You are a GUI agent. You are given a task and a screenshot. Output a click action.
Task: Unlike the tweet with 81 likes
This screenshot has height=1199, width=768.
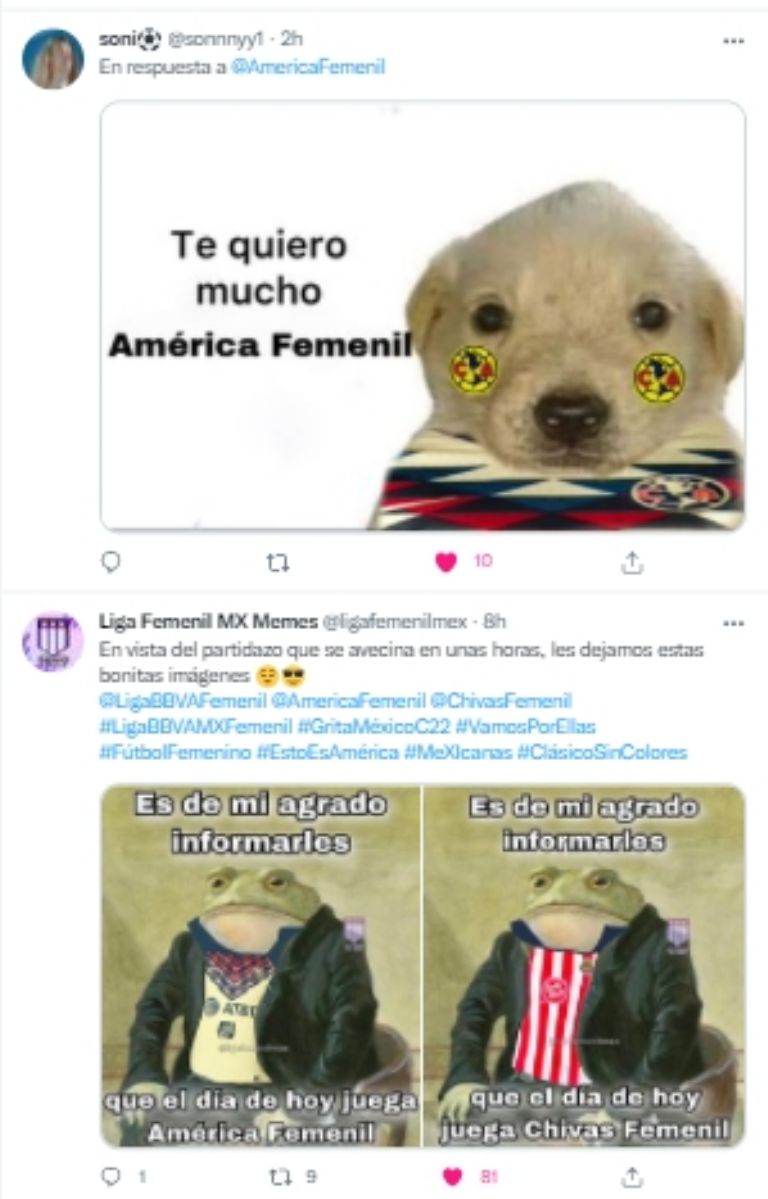tap(452, 1177)
